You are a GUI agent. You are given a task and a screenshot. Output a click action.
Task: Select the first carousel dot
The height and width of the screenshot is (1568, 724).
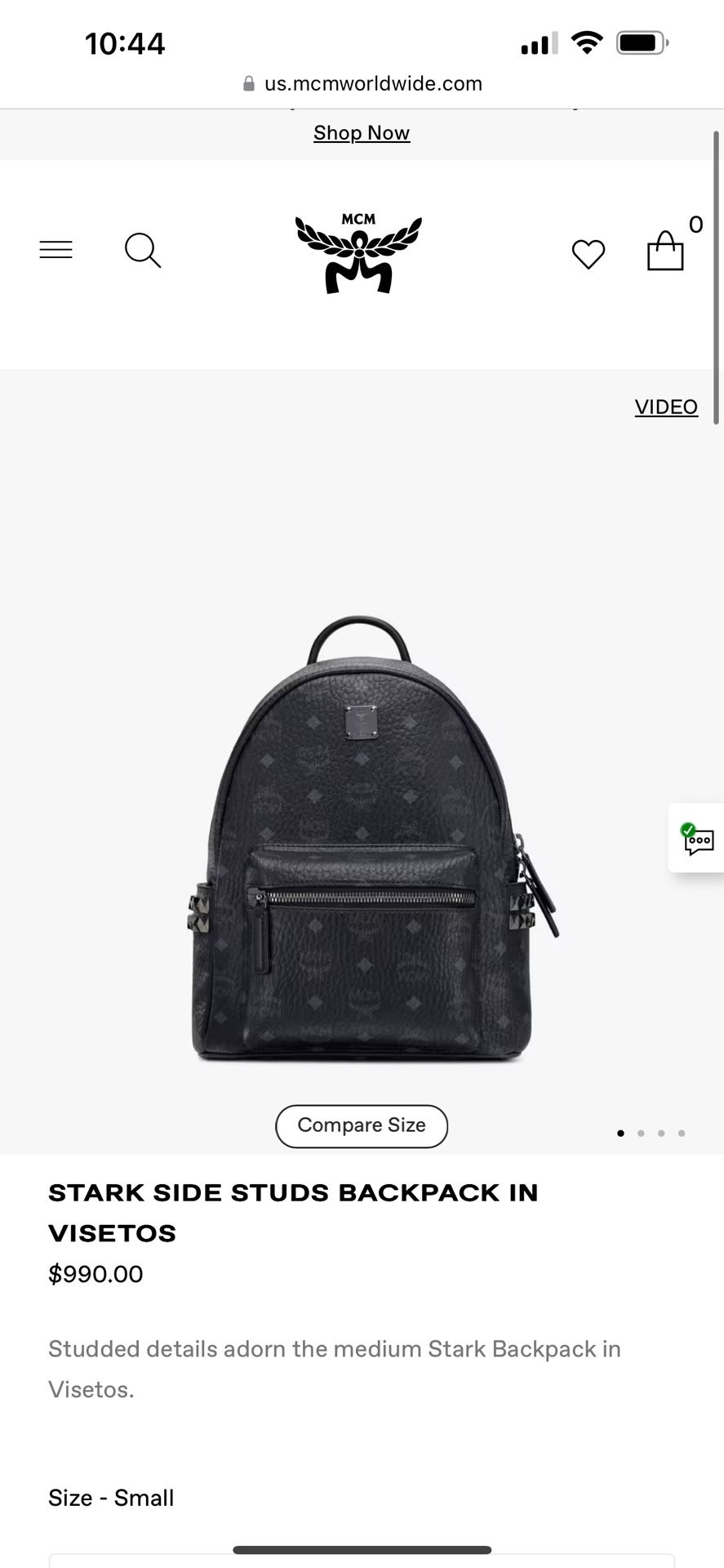[620, 1134]
